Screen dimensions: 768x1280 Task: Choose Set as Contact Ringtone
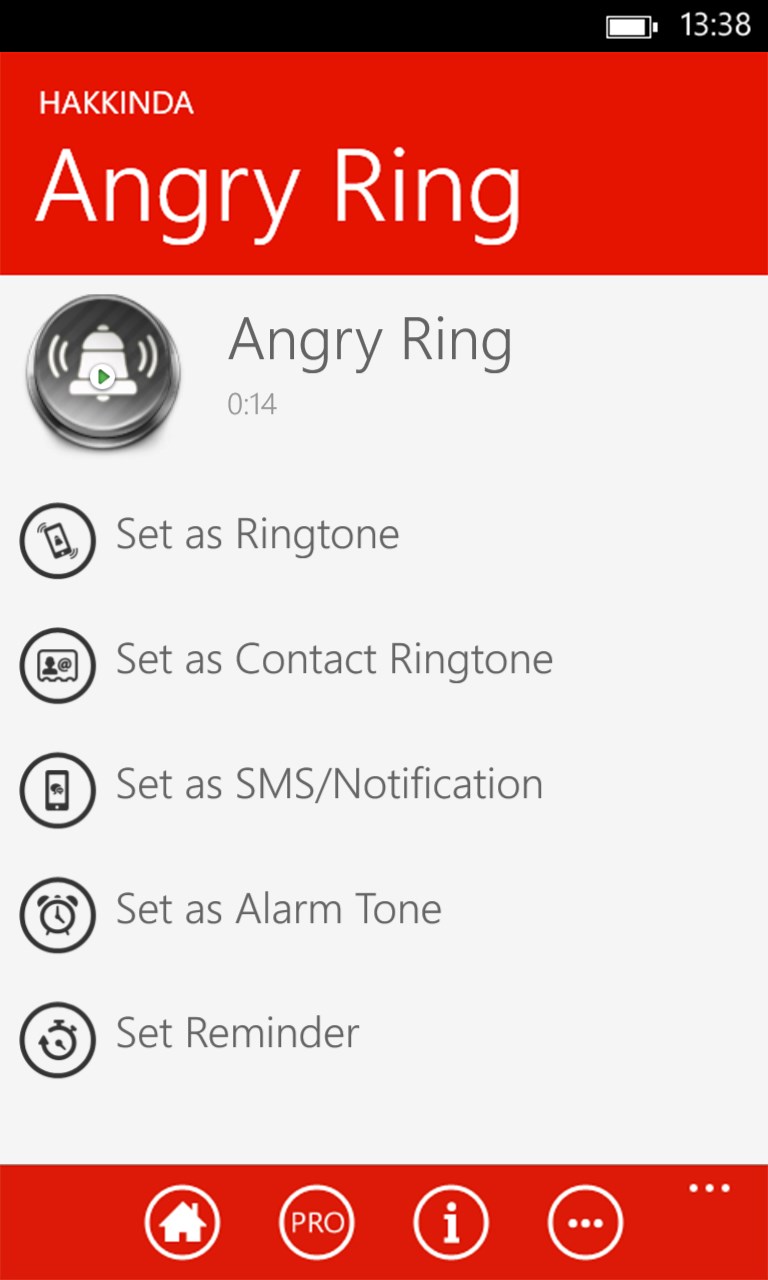334,660
